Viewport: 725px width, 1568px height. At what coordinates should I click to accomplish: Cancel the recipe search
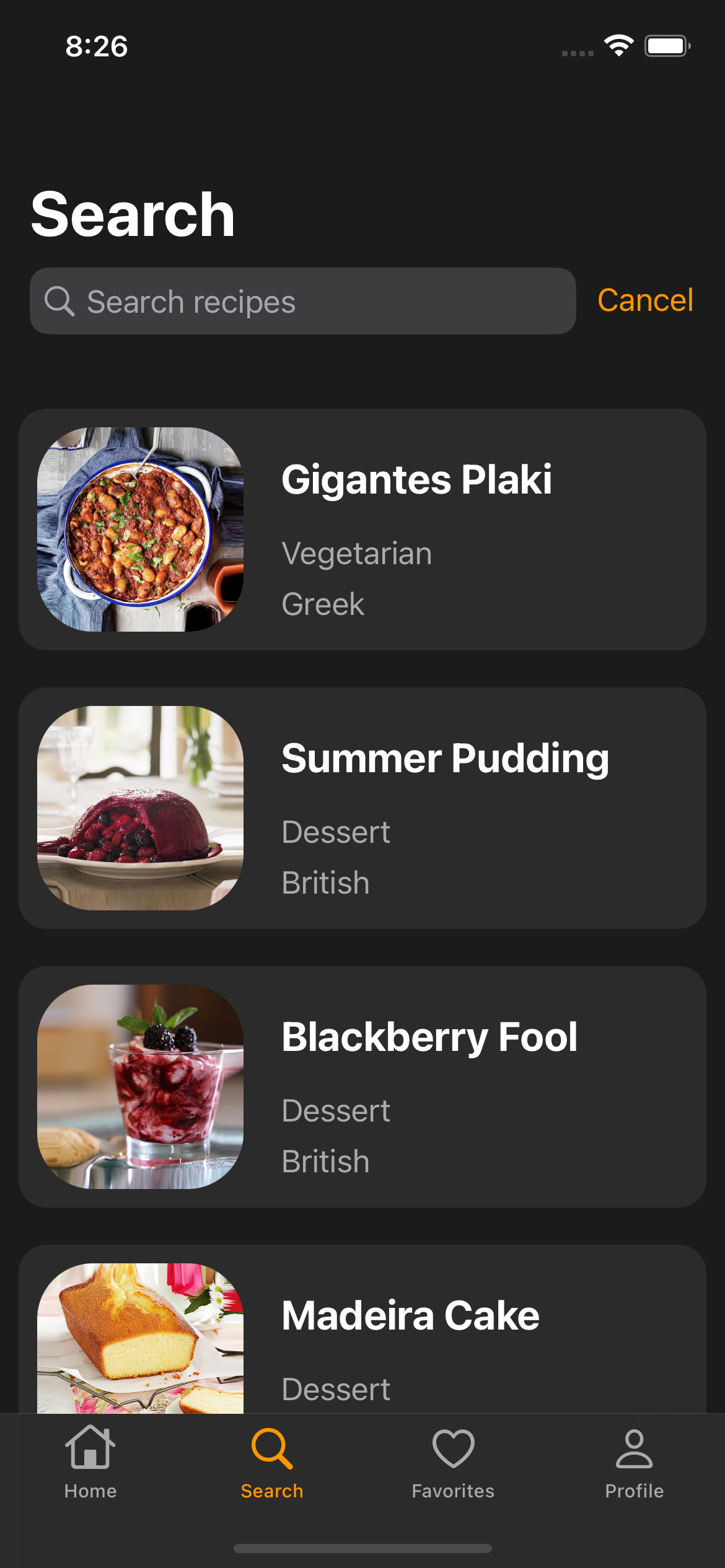click(x=644, y=300)
